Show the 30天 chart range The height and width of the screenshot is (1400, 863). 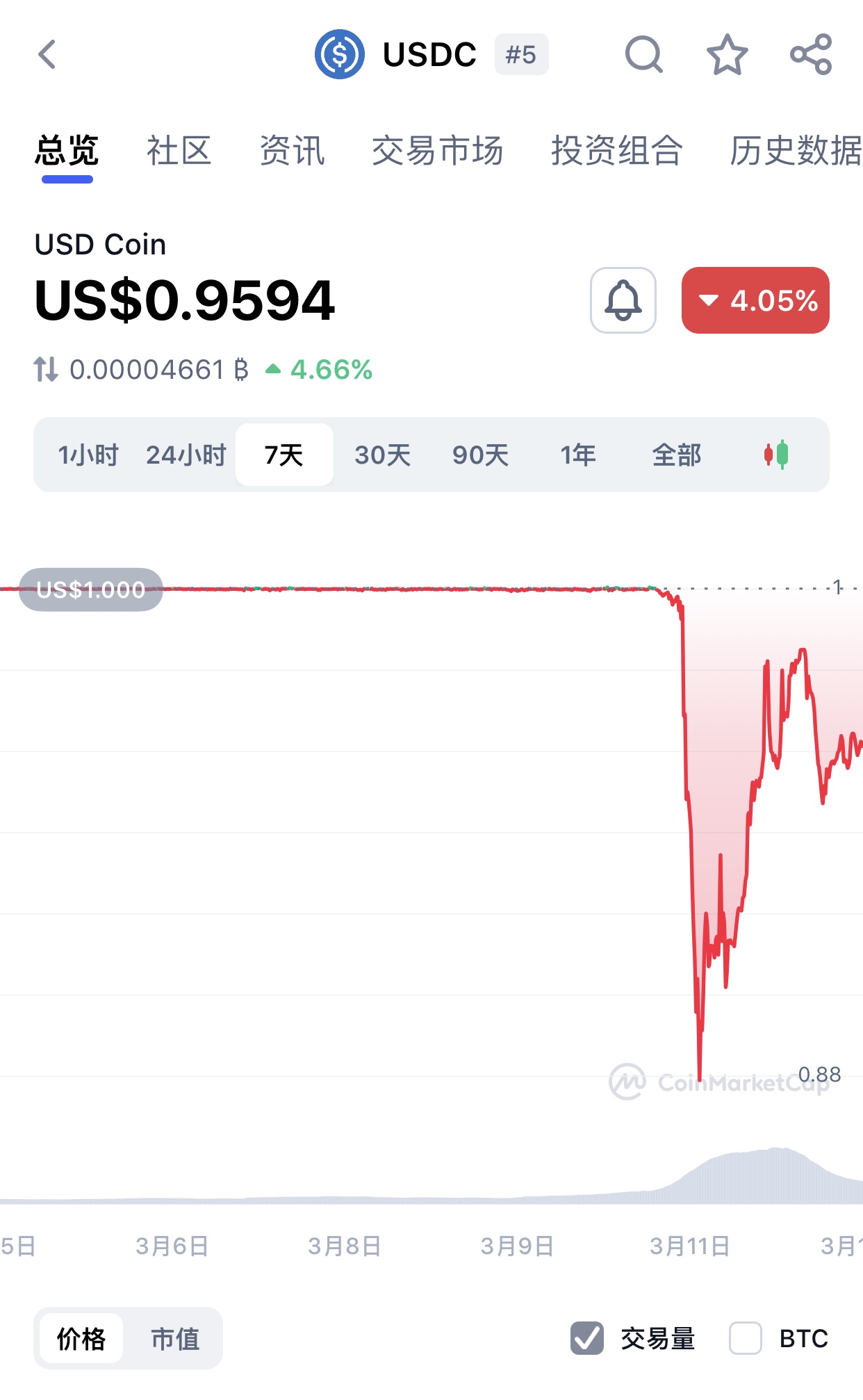(382, 455)
